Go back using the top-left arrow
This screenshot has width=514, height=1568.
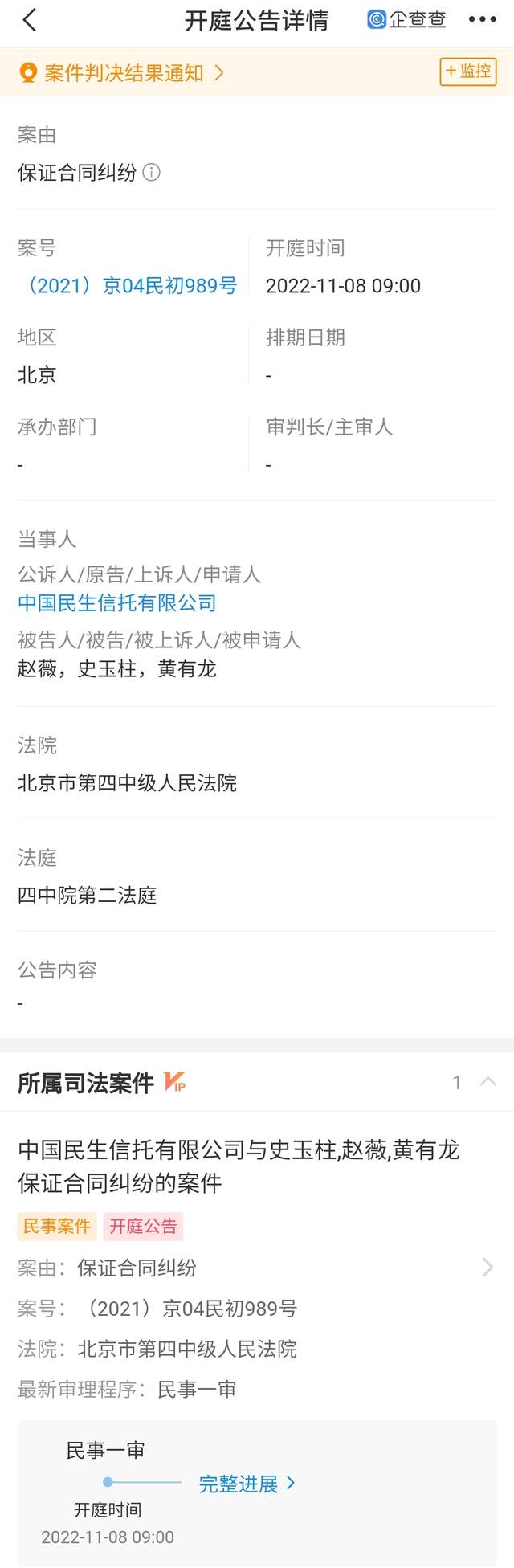pyautogui.click(x=31, y=20)
